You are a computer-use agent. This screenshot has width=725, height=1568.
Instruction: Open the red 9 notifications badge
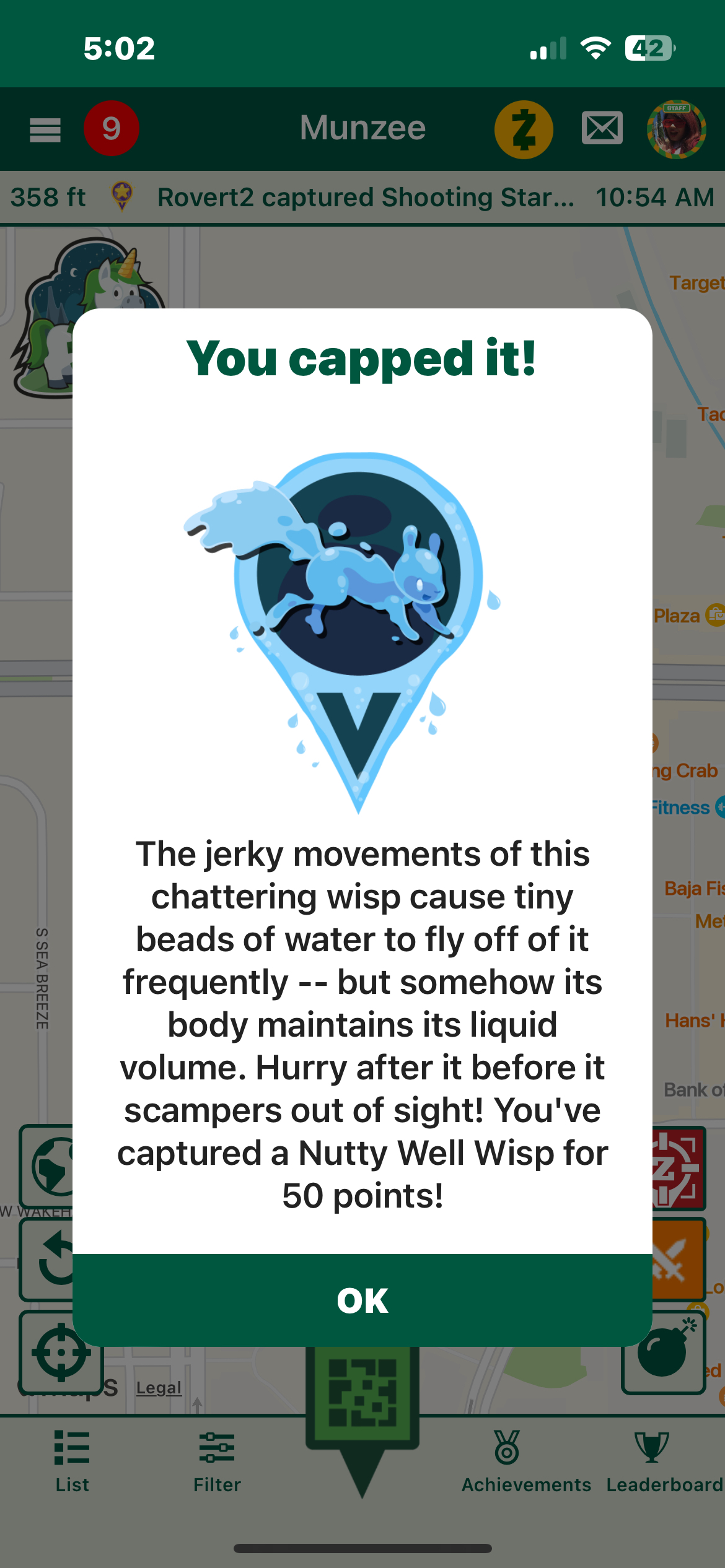tap(112, 128)
